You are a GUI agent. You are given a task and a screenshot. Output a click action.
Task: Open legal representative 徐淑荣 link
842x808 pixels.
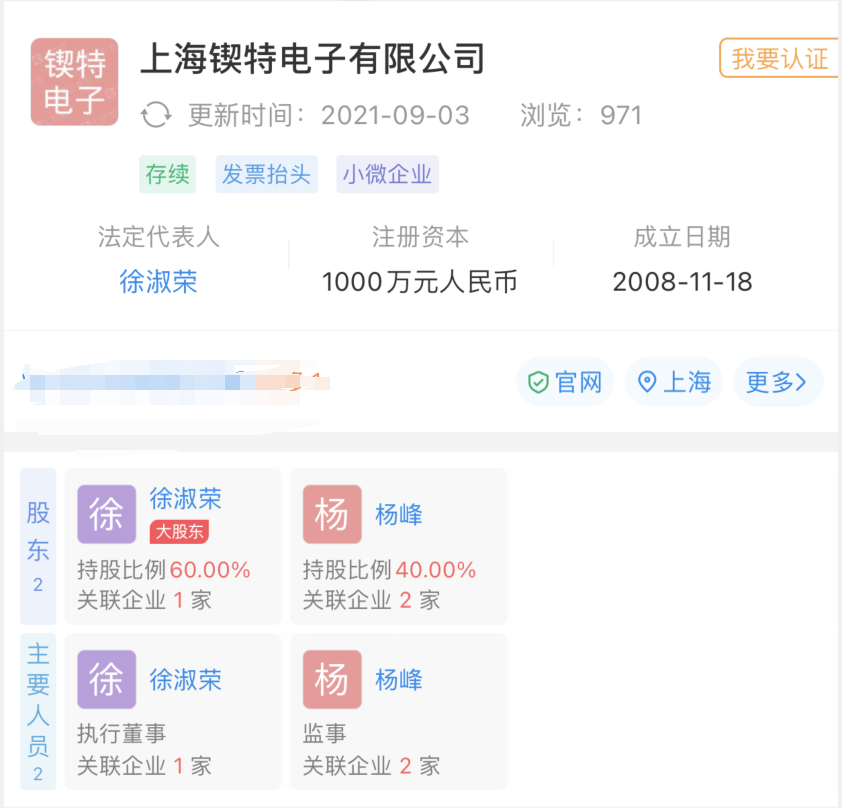158,281
